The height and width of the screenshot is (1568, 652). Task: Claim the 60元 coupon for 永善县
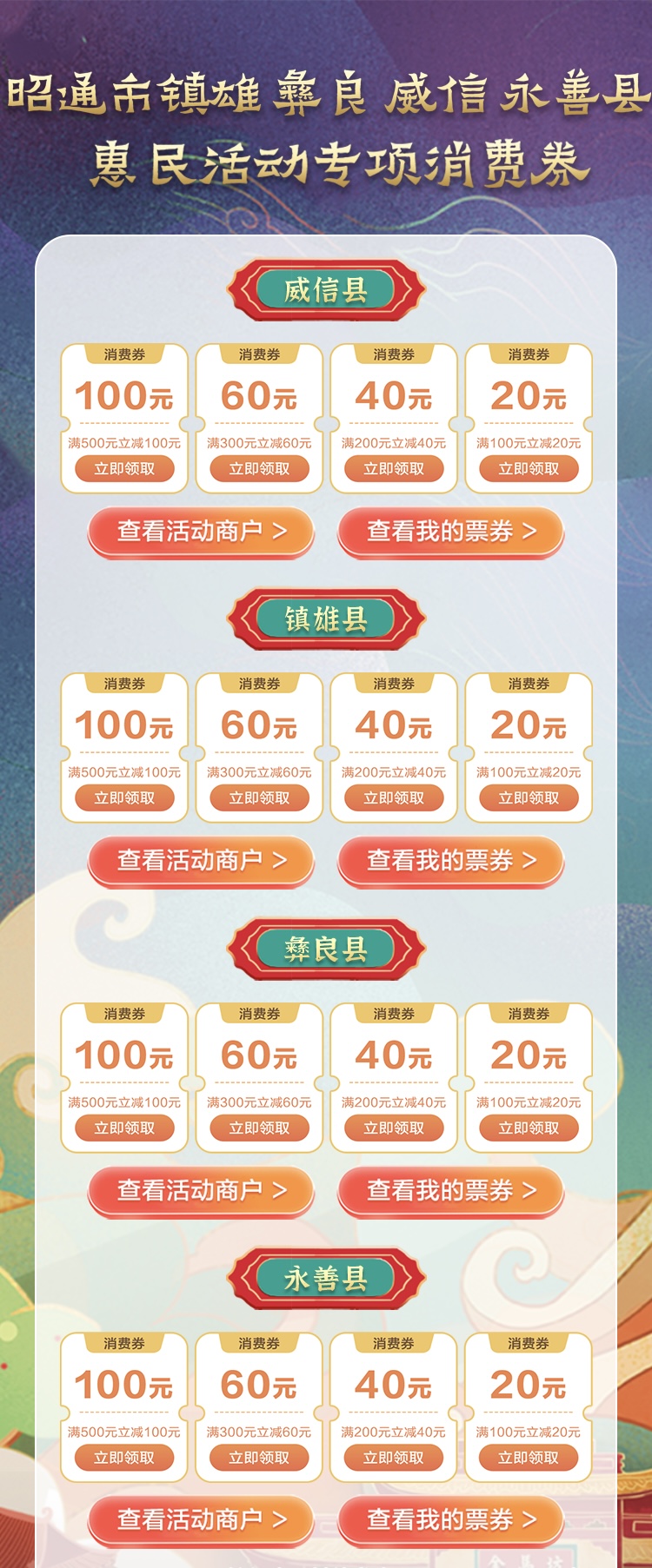[x=259, y=1458]
